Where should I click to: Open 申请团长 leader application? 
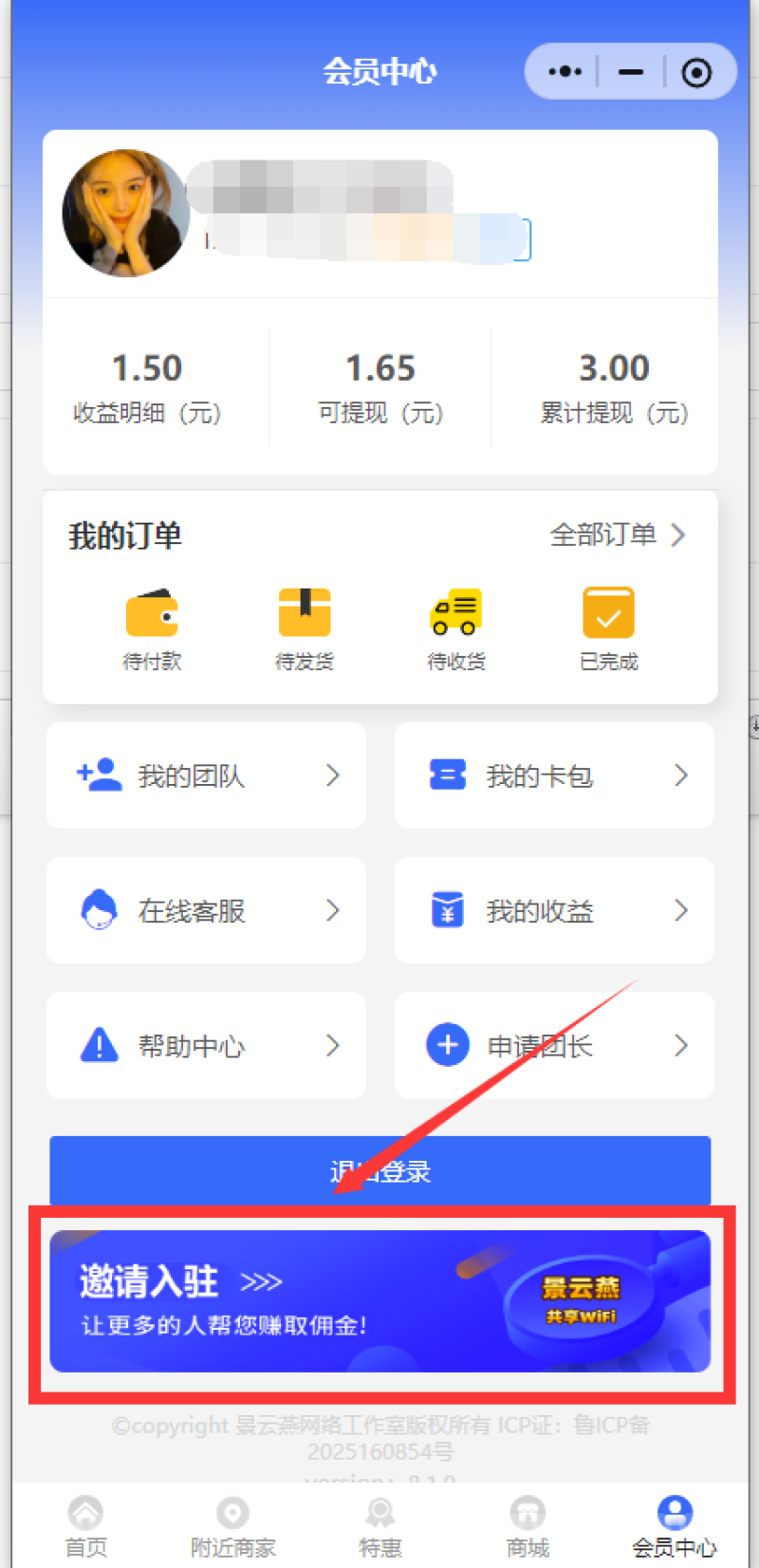[554, 1045]
